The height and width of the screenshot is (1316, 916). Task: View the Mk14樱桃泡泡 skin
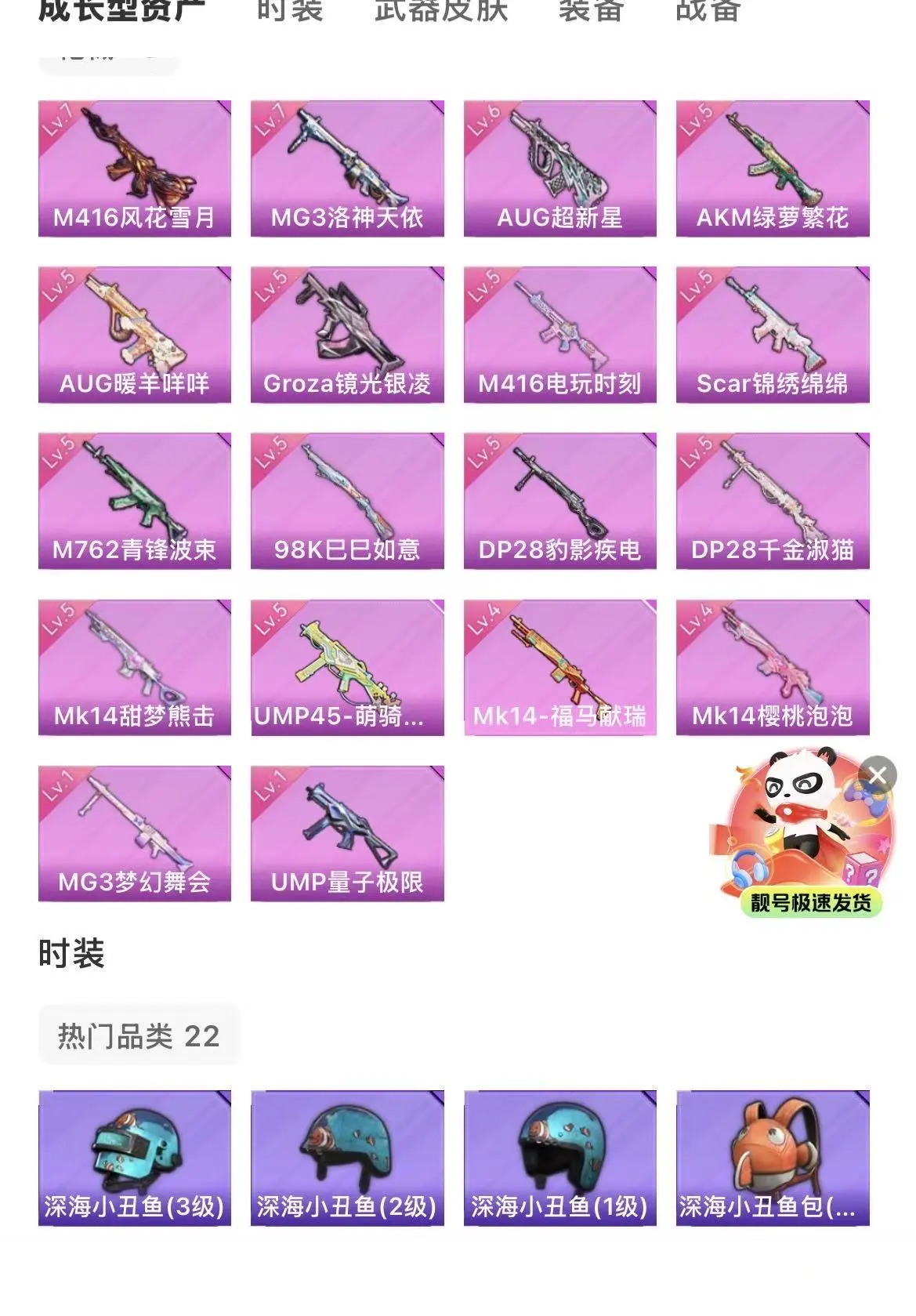(773, 668)
